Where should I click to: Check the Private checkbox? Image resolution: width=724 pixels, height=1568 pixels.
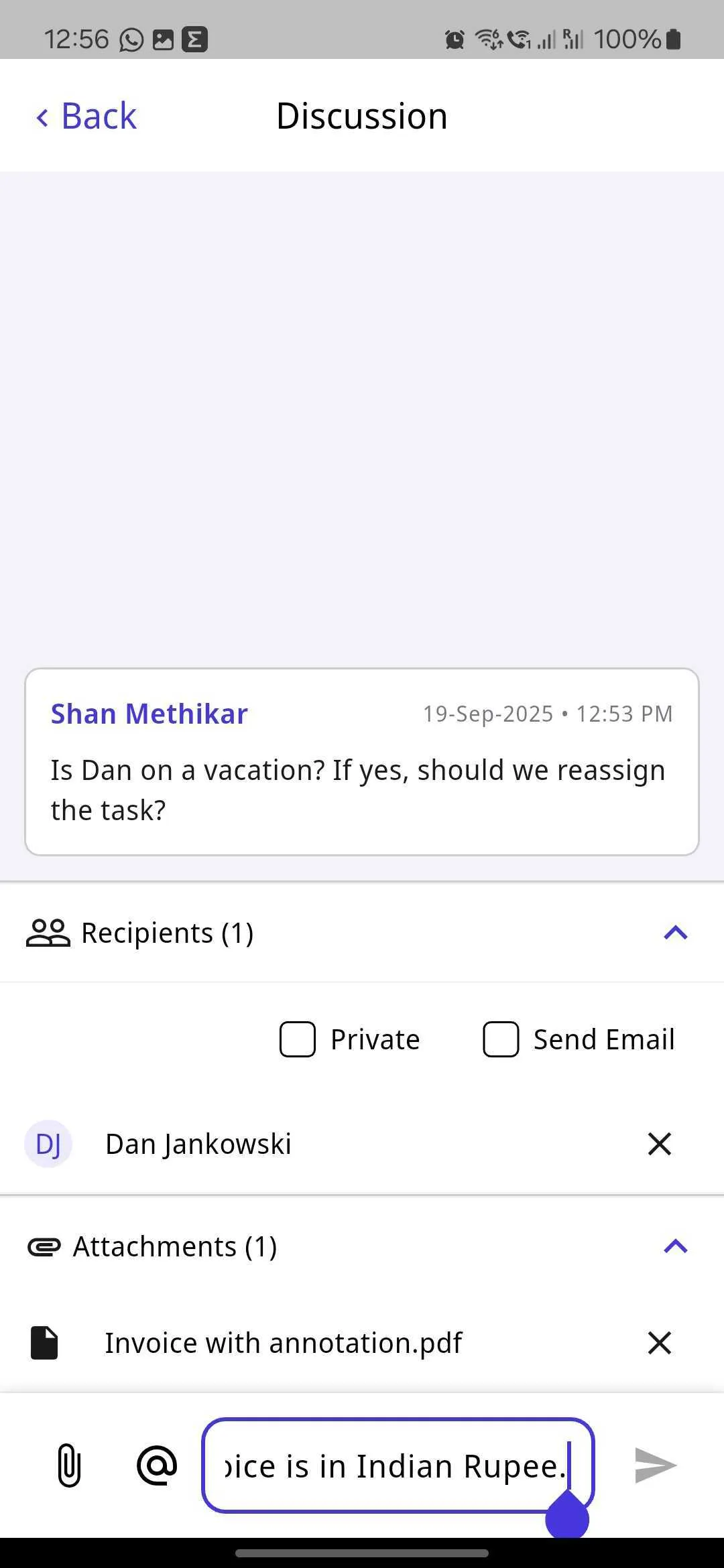(x=297, y=1039)
